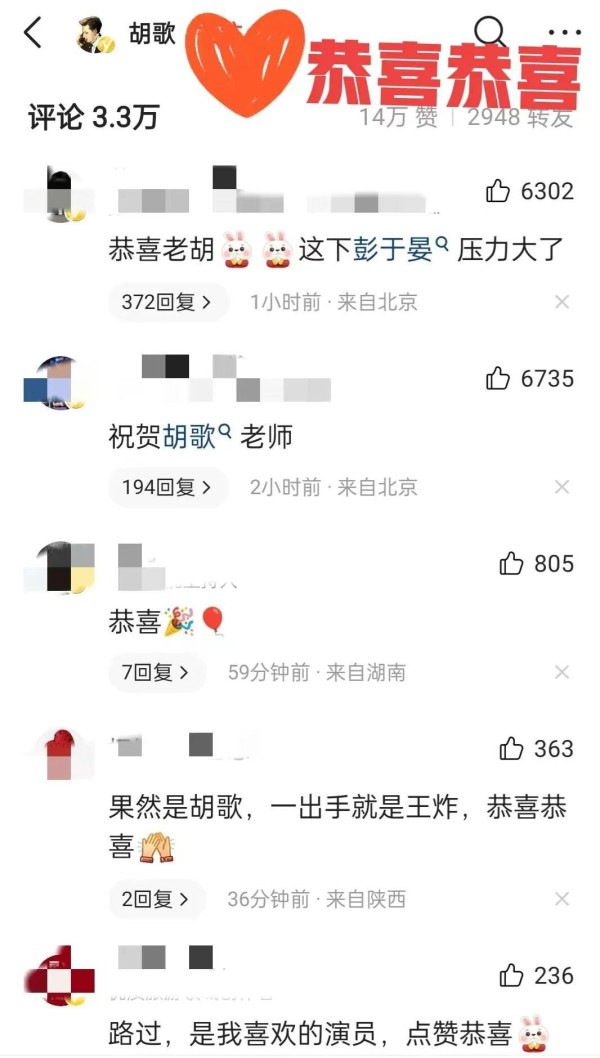Expand the 2回复 replies

(x=156, y=899)
